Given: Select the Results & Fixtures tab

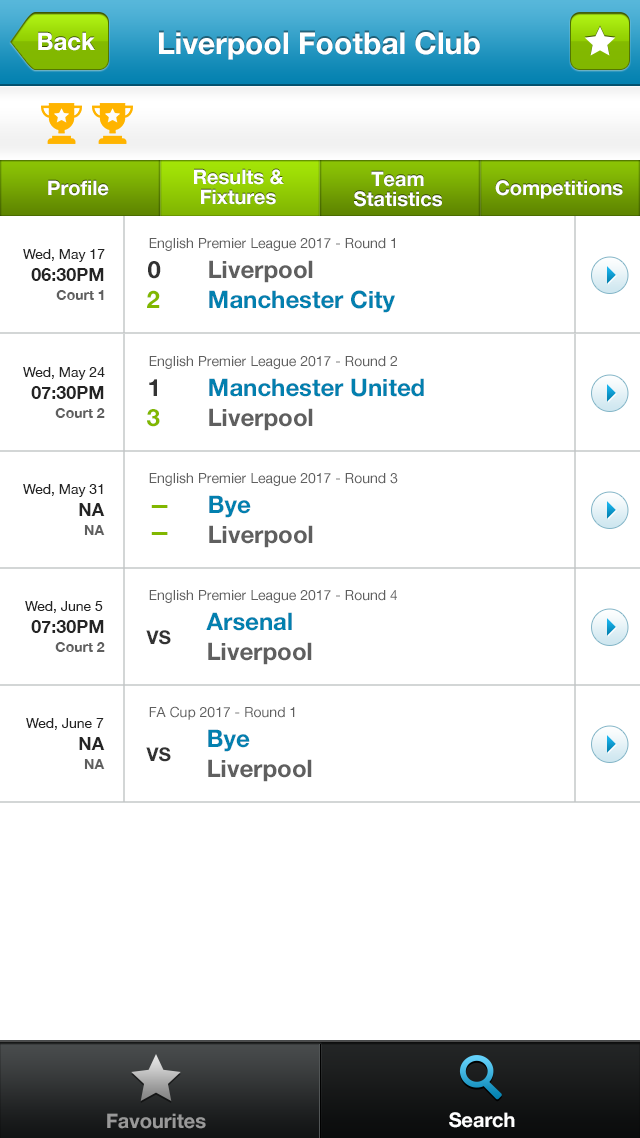Looking at the screenshot, I should 239,188.
